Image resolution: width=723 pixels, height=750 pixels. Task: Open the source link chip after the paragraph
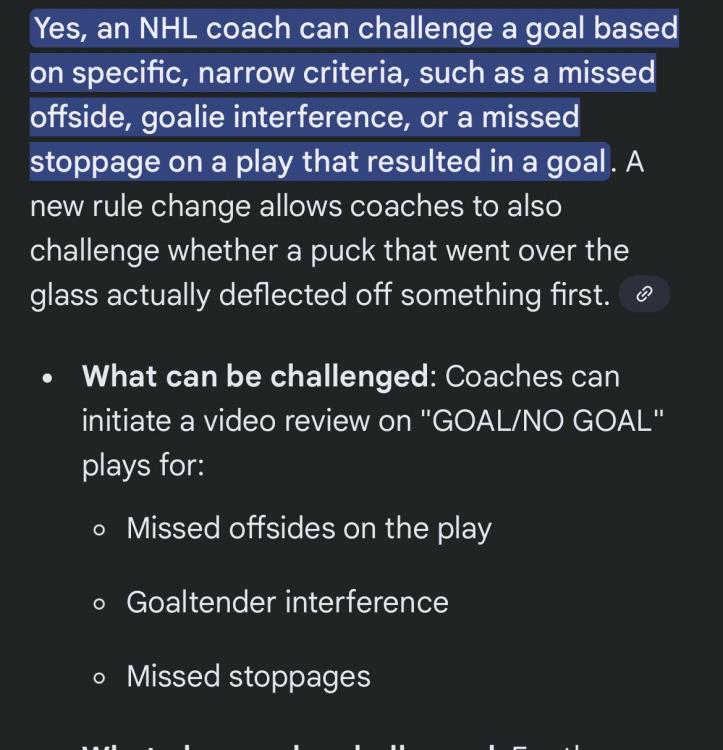[645, 295]
